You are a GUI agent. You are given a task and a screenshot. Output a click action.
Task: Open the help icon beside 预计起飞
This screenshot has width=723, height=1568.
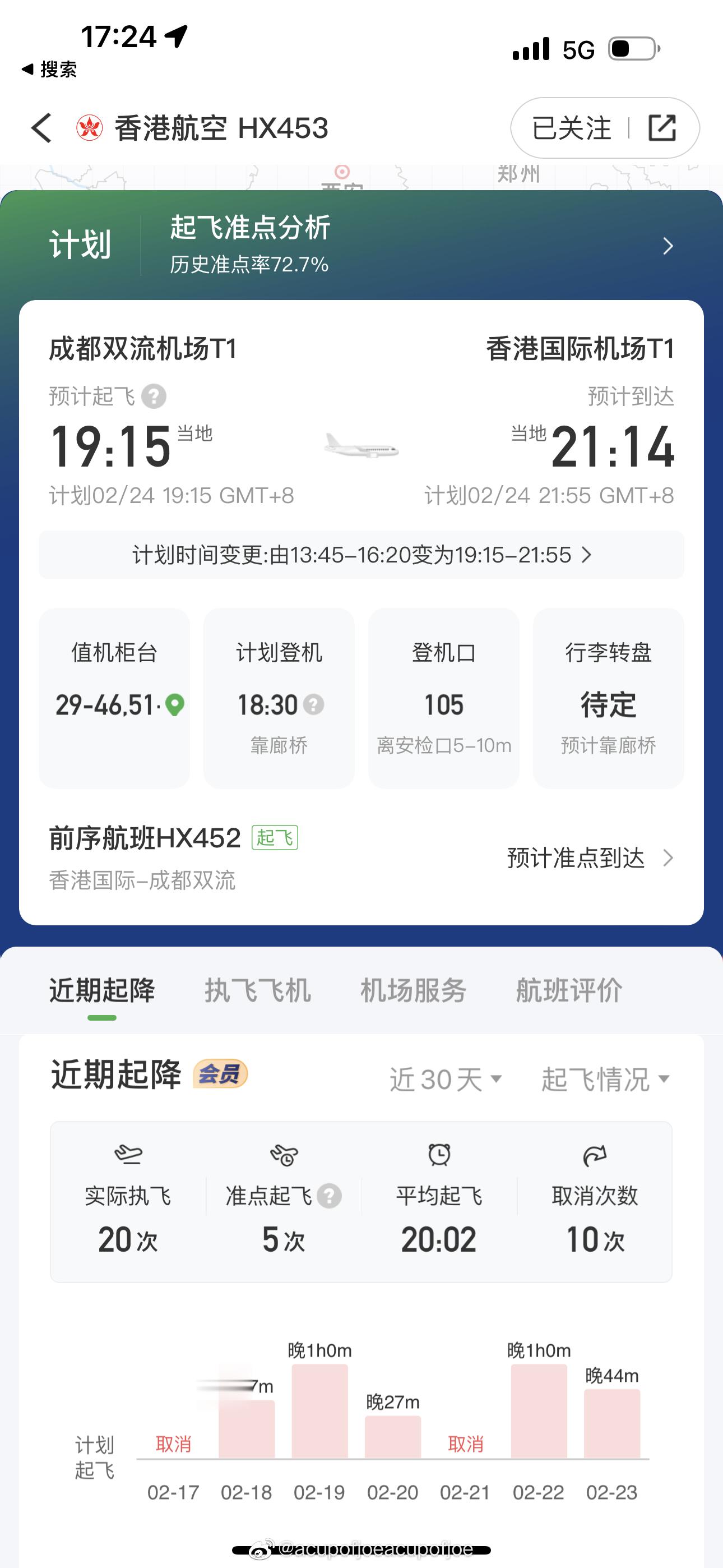point(154,397)
